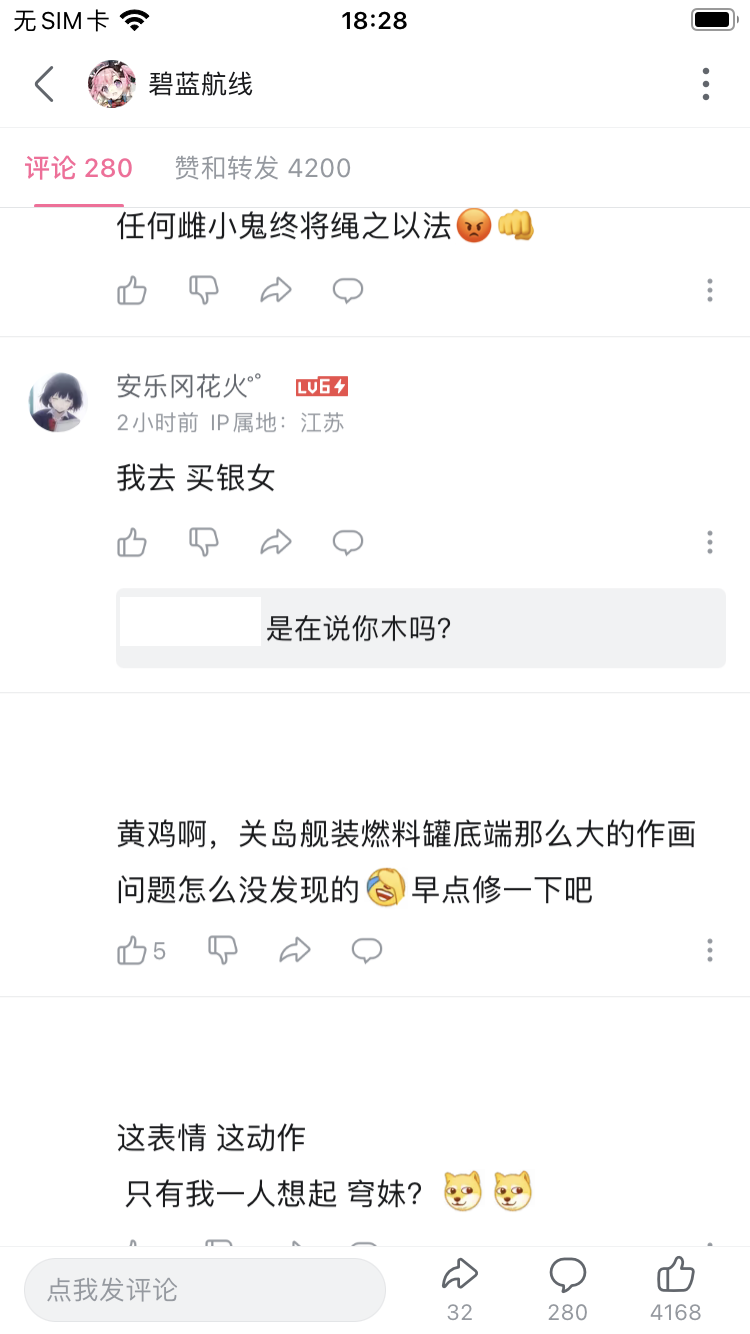The image size is (750, 1334).
Task: Dislike the 任何雌小鬼终将绳之以法 comment
Action: [204, 291]
